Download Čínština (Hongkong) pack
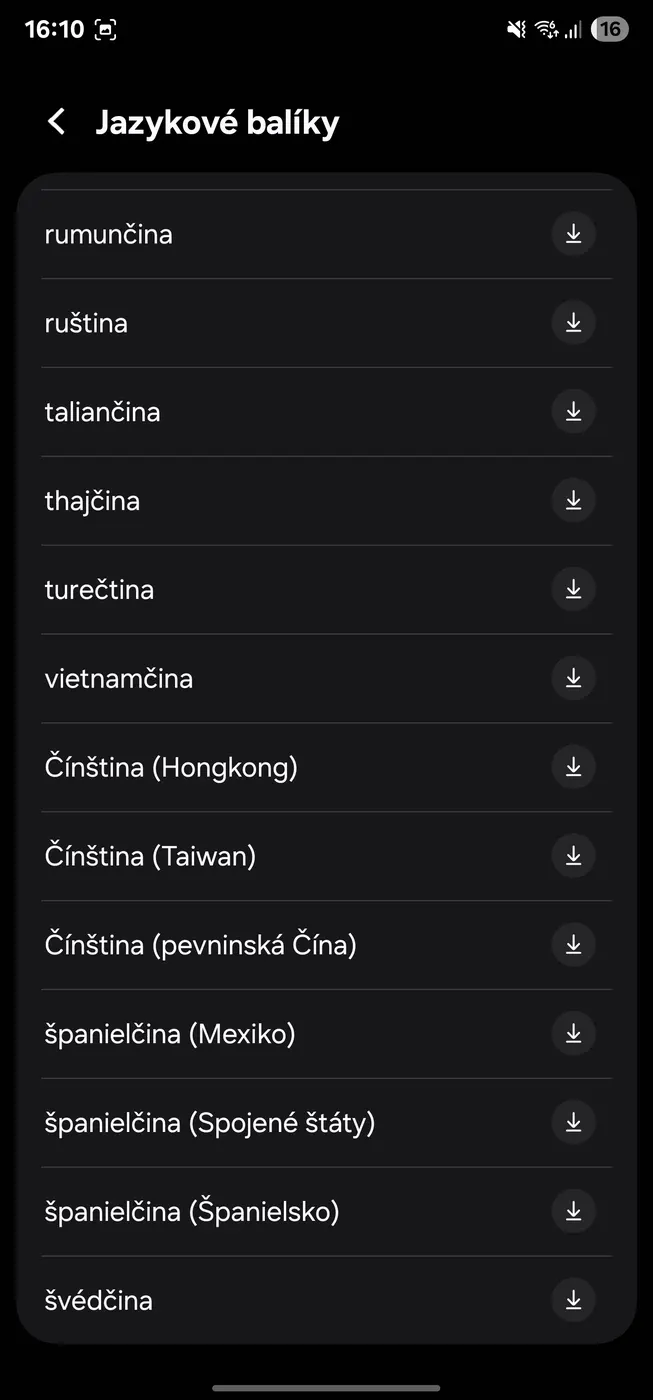The width and height of the screenshot is (653, 1400). click(x=573, y=767)
